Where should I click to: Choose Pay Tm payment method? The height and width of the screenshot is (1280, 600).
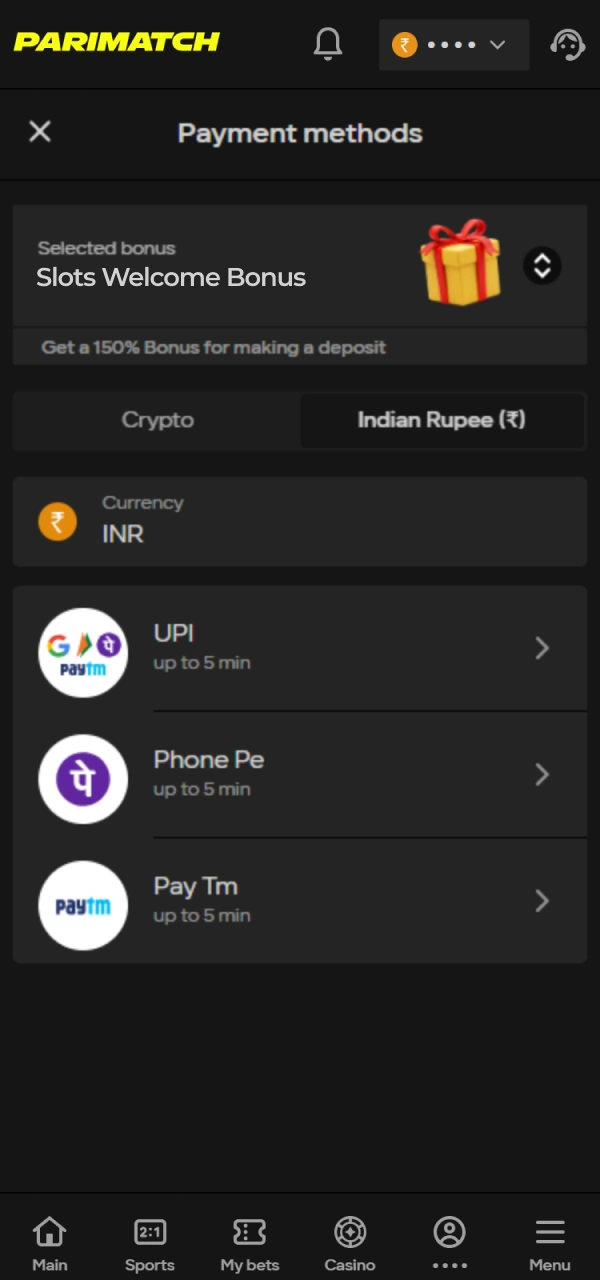[300, 901]
